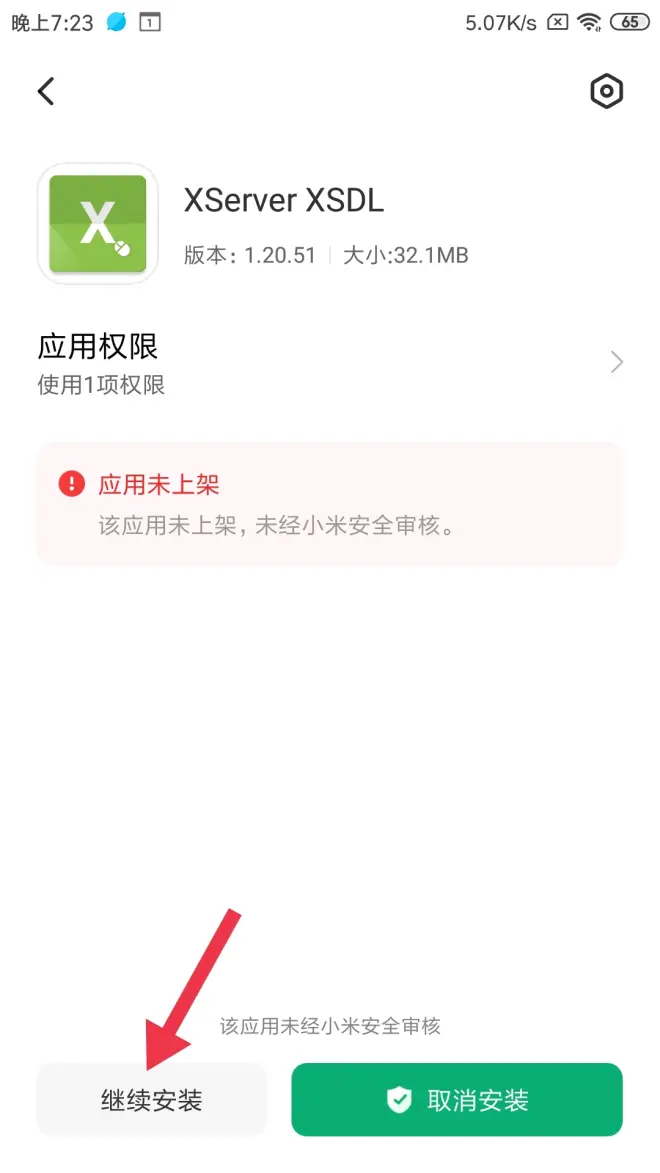Go back with the top-left arrow
Screen dimensions: 660x1173
[46, 91]
